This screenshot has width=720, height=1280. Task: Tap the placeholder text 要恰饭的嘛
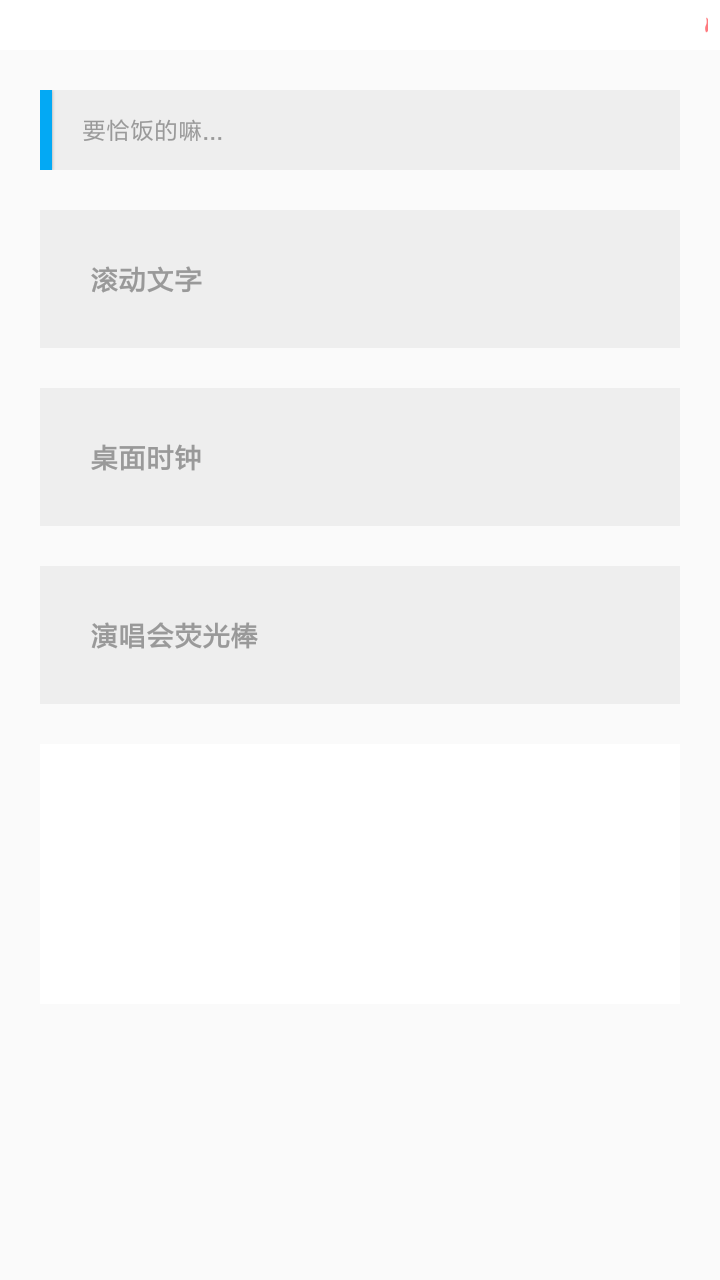coord(151,131)
